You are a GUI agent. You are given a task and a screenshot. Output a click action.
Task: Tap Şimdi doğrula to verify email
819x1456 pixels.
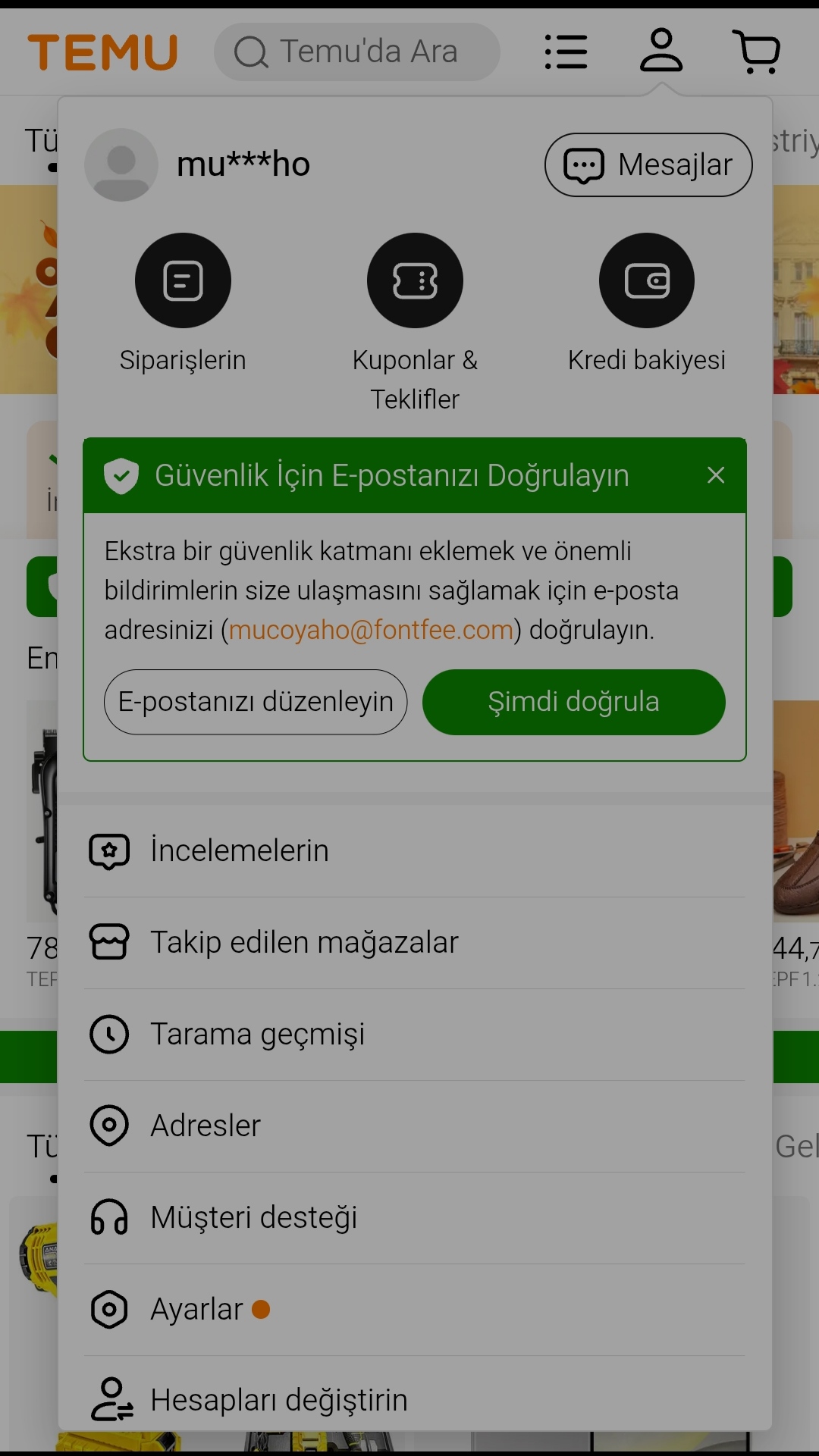click(x=573, y=702)
